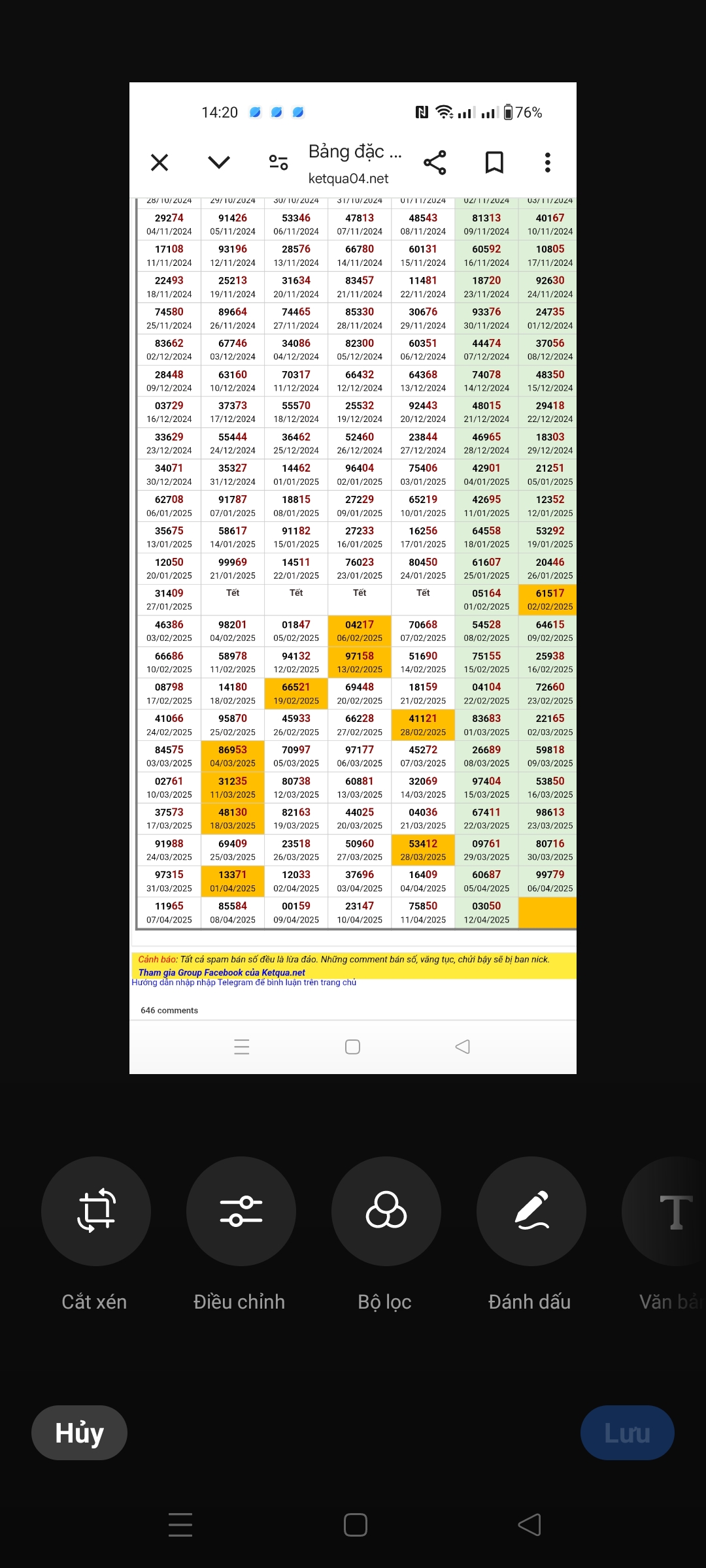
Task: Open the Cắt xén crop tool
Action: [96, 1211]
